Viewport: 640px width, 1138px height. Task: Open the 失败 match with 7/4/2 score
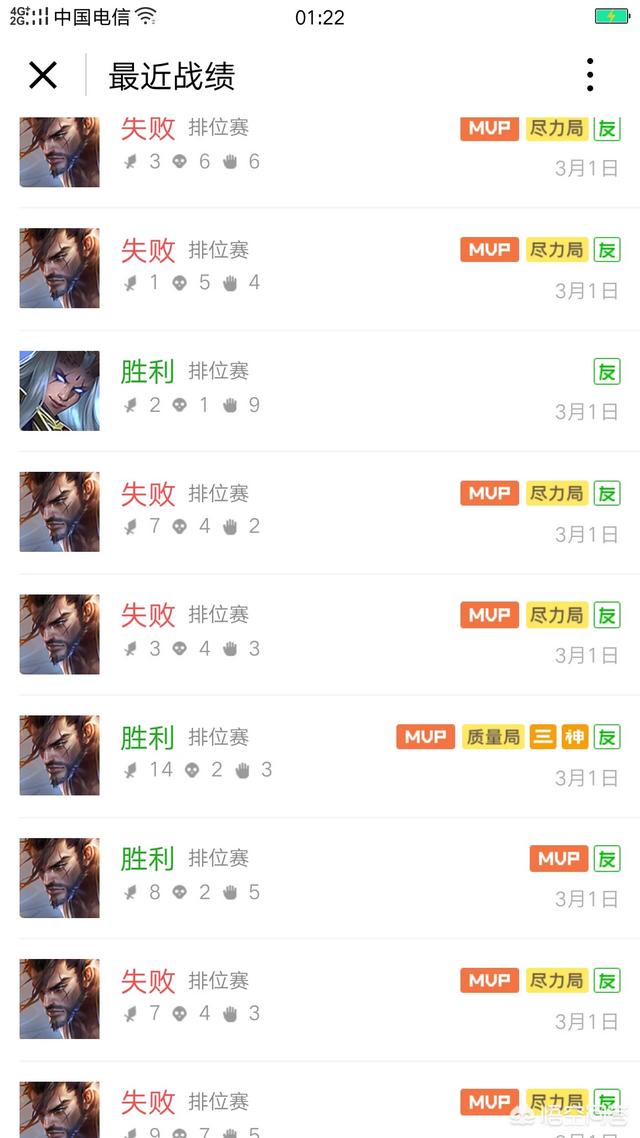click(x=320, y=512)
